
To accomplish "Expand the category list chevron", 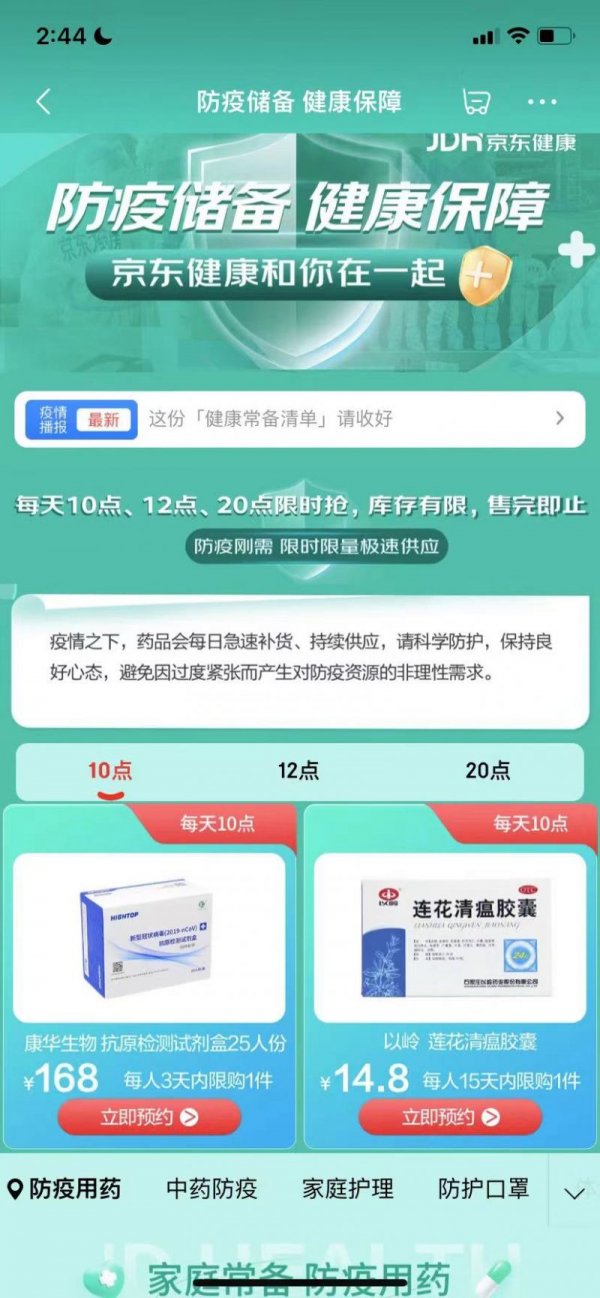I will [x=574, y=1193].
